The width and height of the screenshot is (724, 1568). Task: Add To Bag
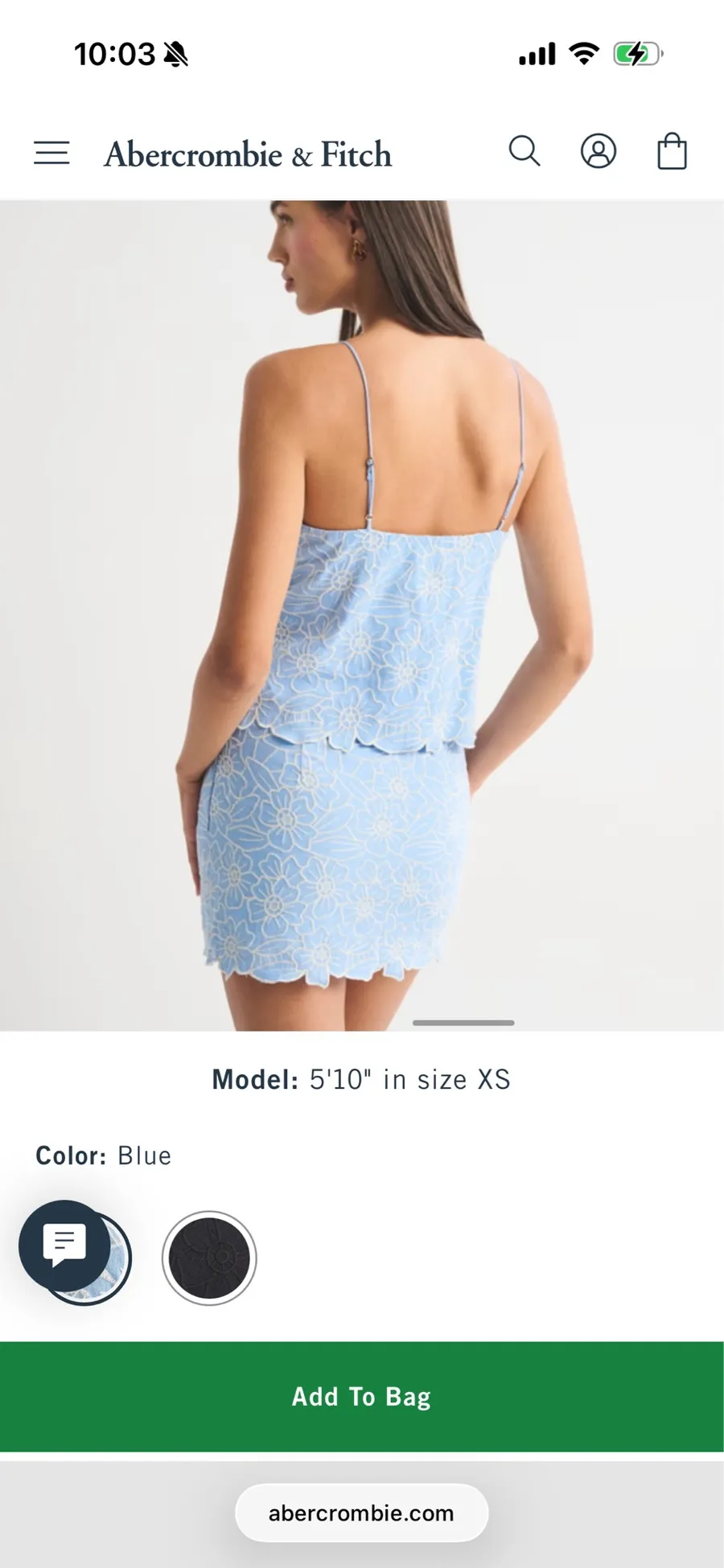[x=362, y=1397]
